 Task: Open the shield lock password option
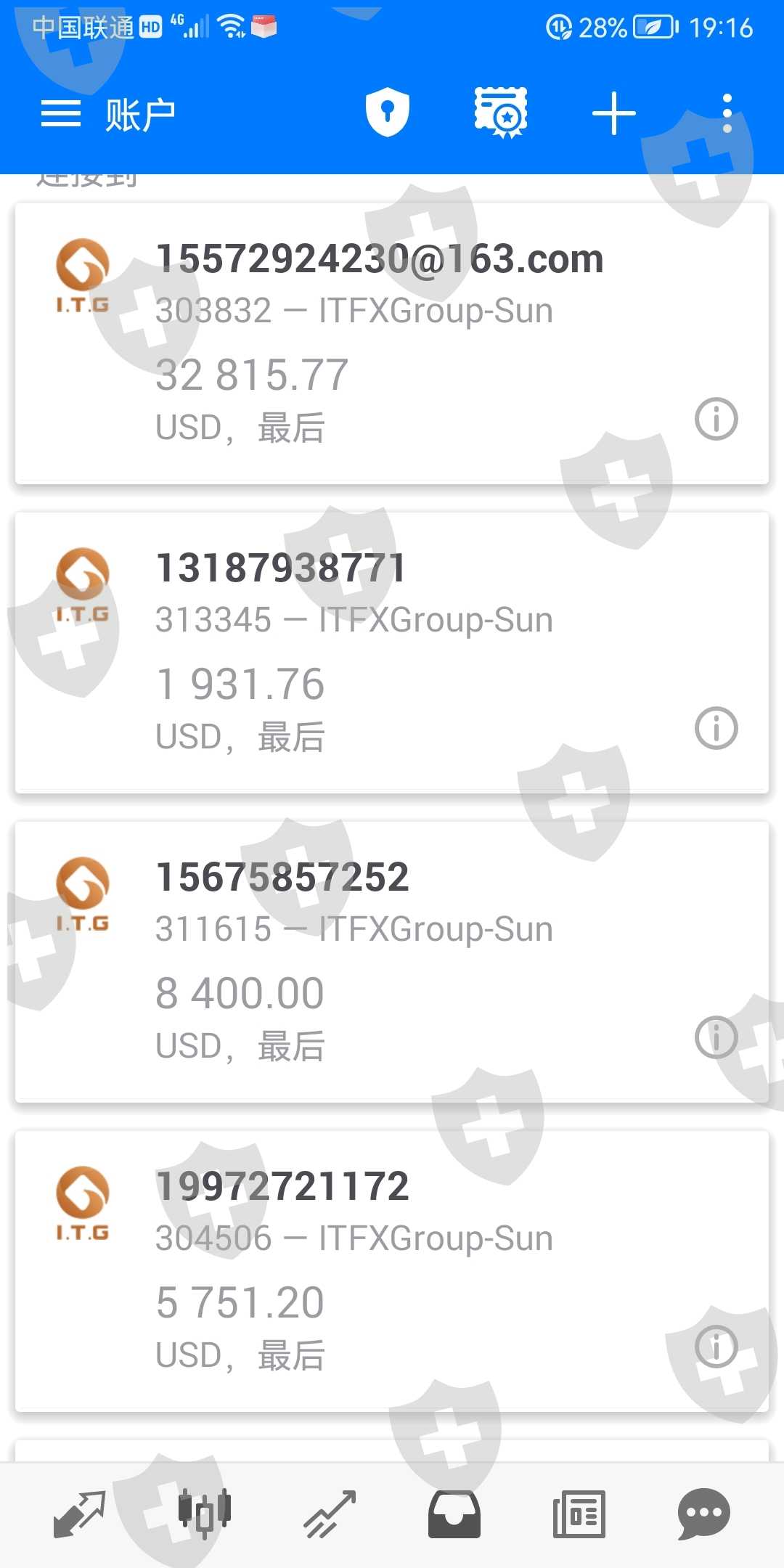(387, 113)
